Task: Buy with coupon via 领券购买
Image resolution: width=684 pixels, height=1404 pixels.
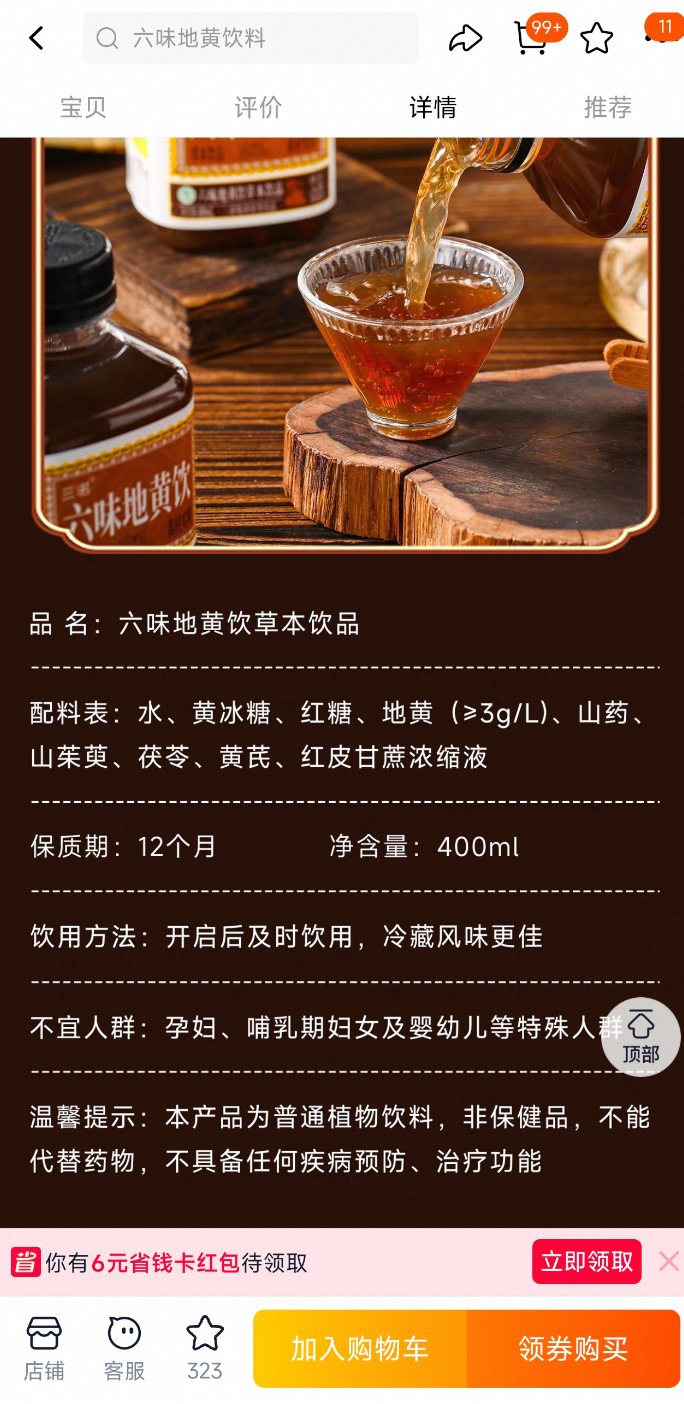Action: pyautogui.click(x=573, y=1348)
